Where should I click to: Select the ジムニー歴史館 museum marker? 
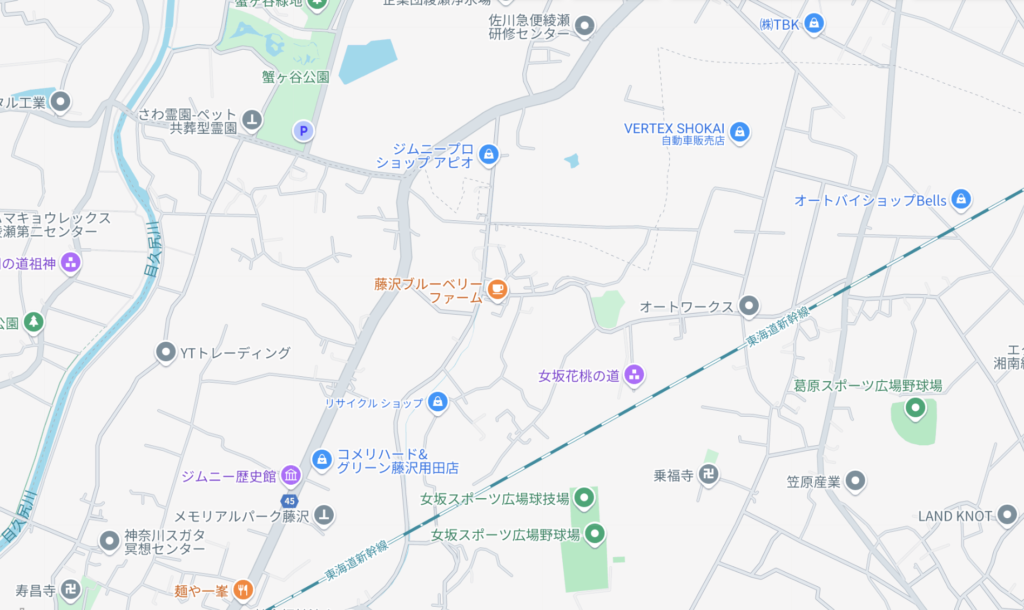[291, 475]
